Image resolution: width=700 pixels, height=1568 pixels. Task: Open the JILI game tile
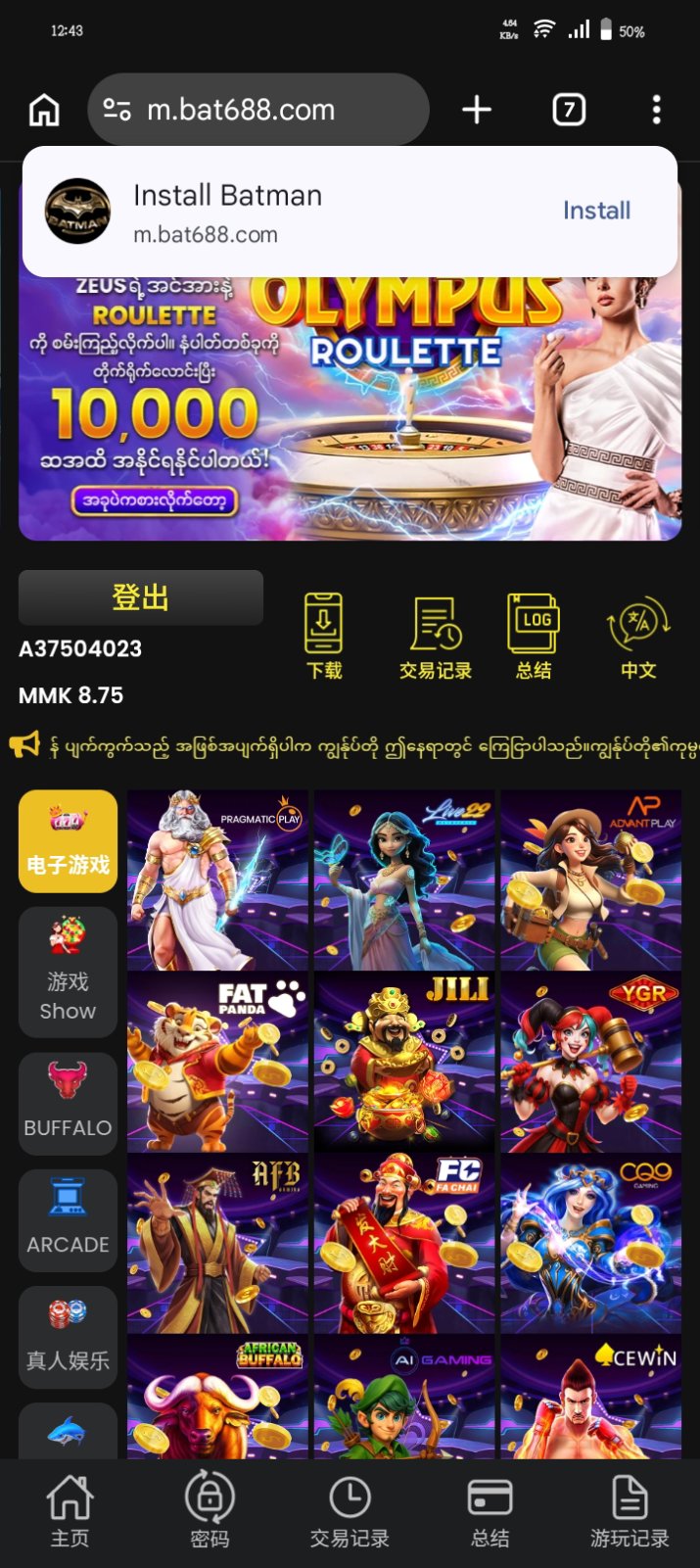[x=404, y=1062]
